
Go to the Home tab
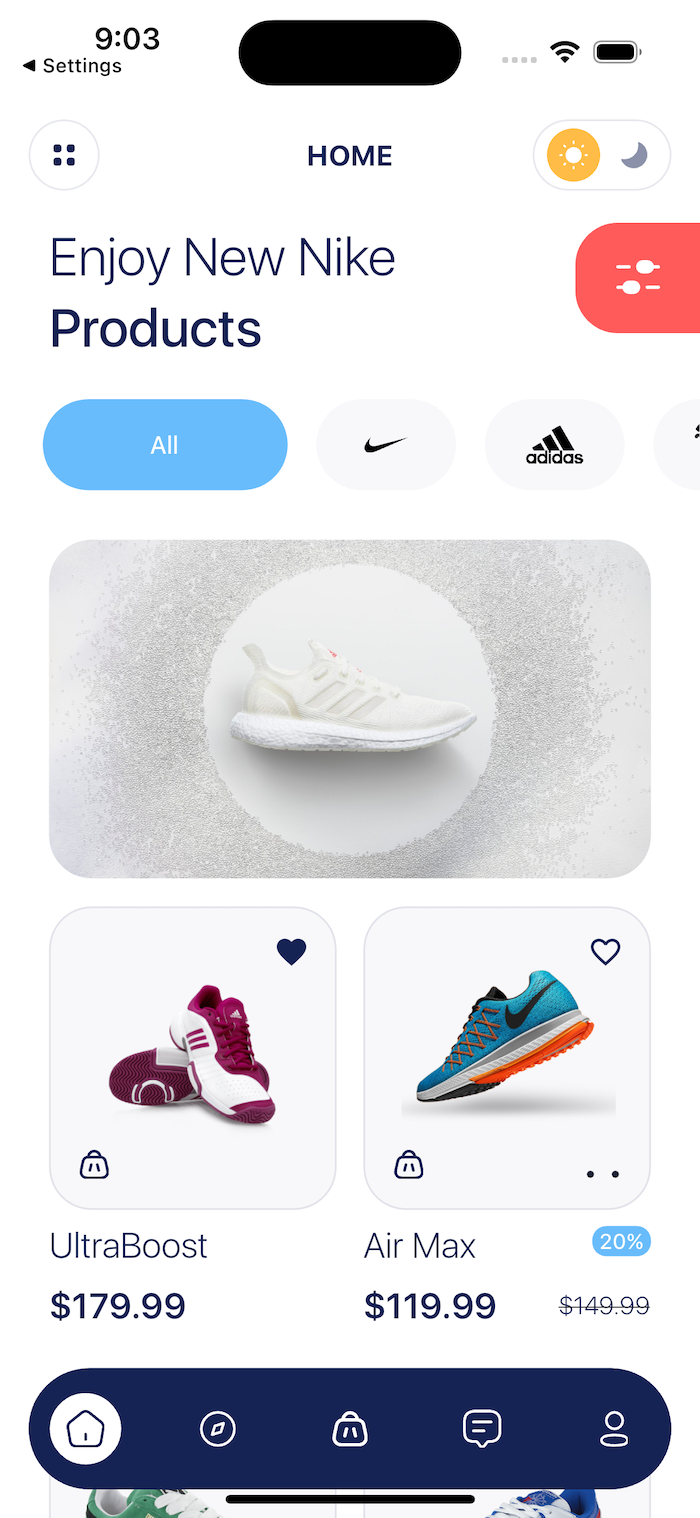click(x=86, y=1429)
